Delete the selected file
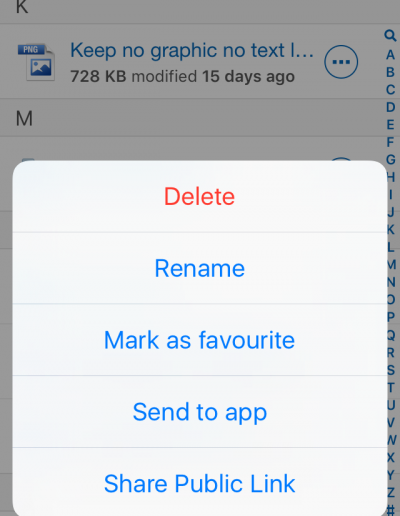This screenshot has width=400, height=516. pos(199,196)
